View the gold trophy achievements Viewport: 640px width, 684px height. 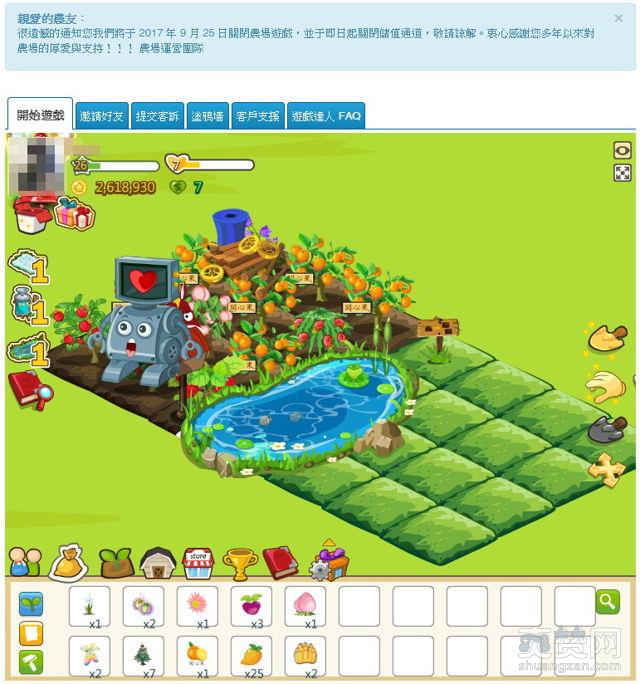(x=240, y=563)
